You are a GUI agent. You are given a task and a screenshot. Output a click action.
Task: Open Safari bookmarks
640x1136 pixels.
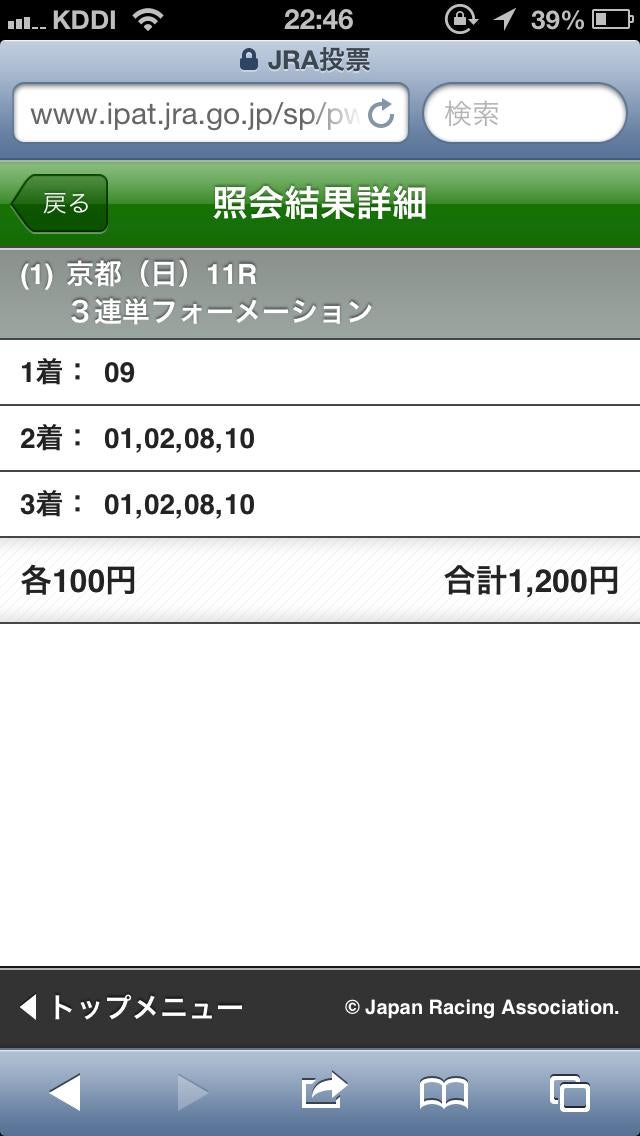tap(444, 1092)
